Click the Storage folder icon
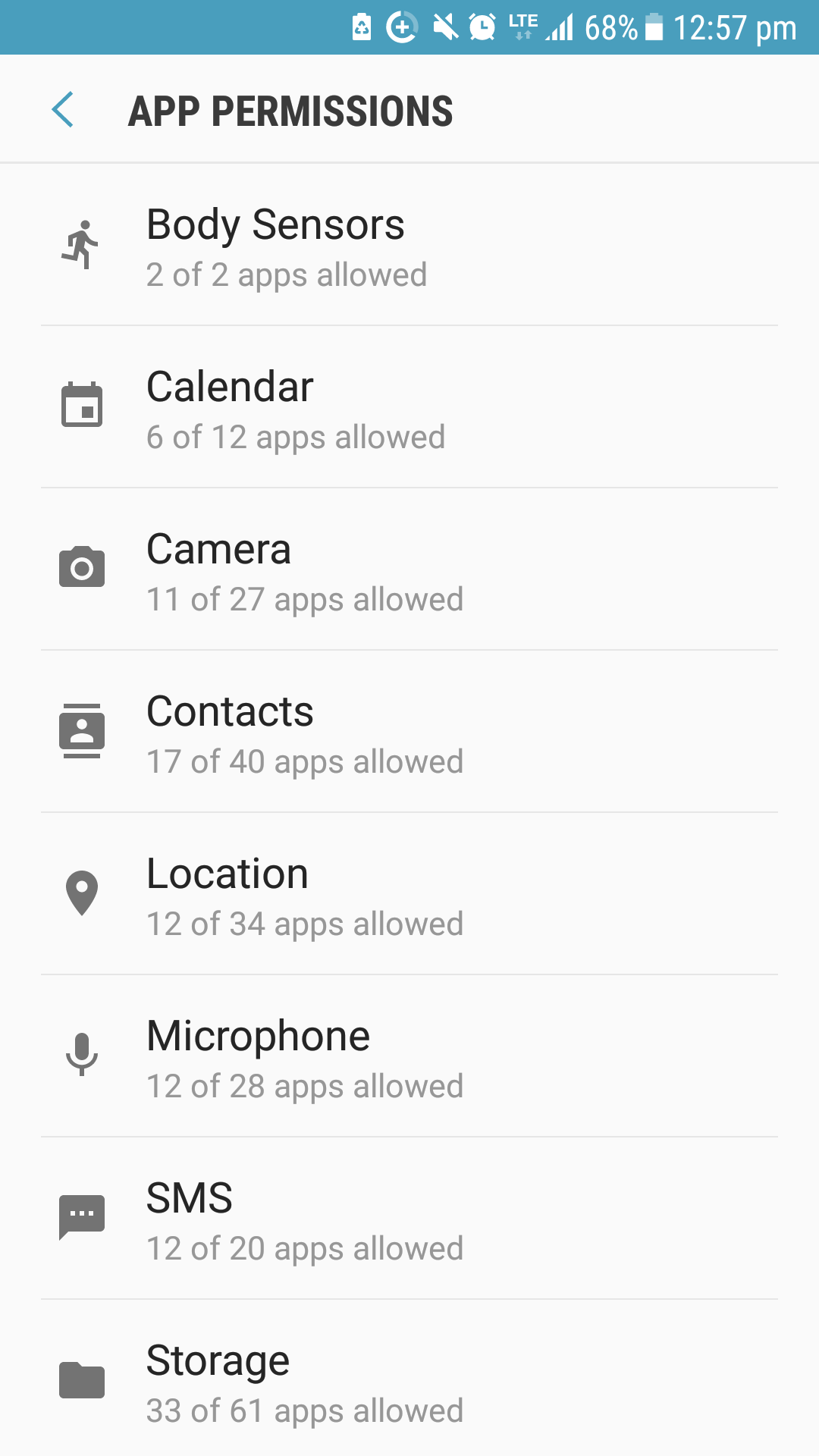 (x=82, y=1380)
